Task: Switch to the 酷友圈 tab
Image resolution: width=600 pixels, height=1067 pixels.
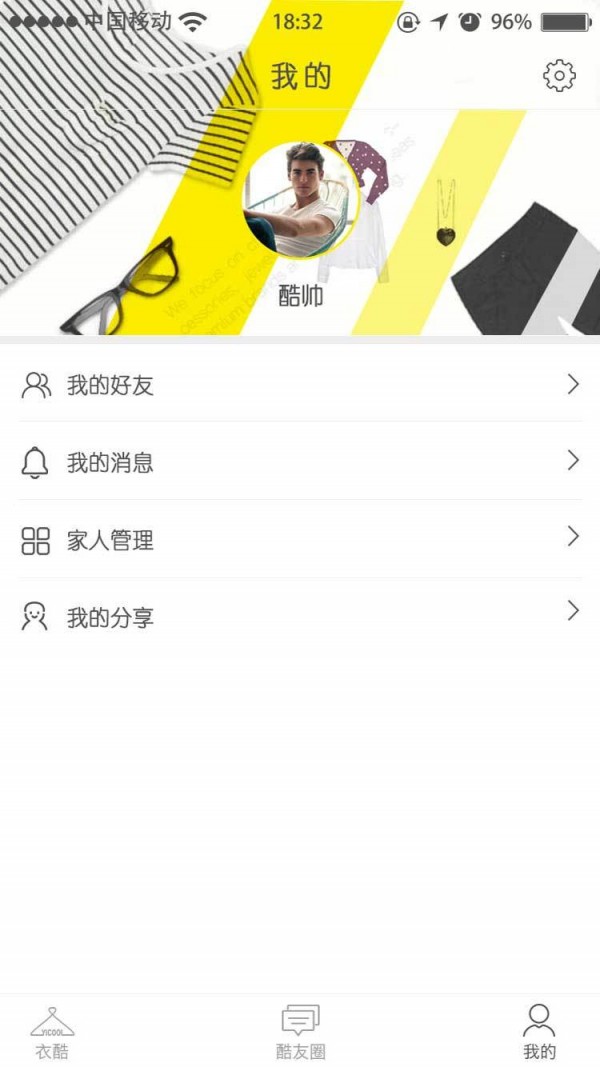Action: (300, 1032)
